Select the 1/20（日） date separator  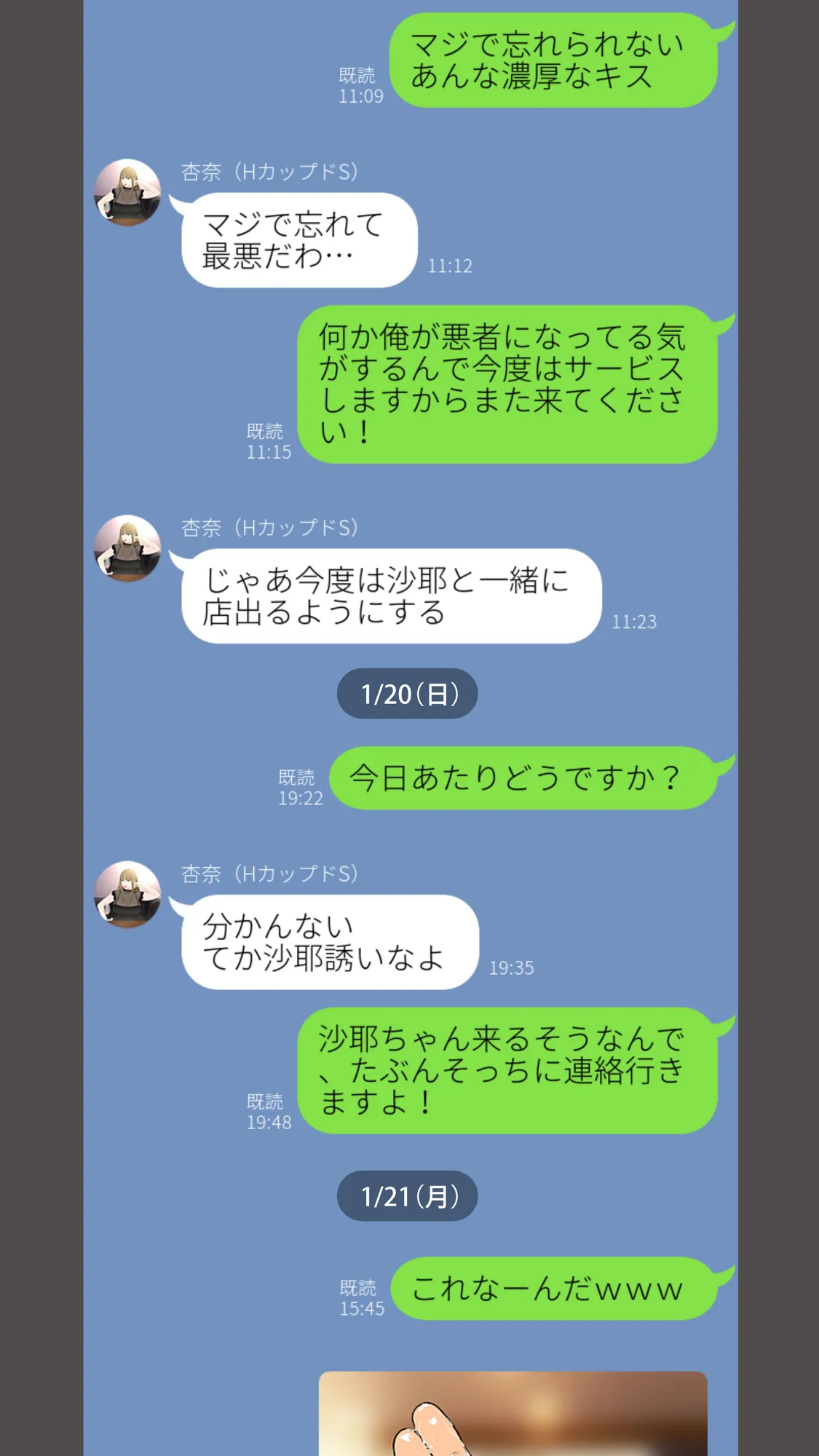(408, 694)
